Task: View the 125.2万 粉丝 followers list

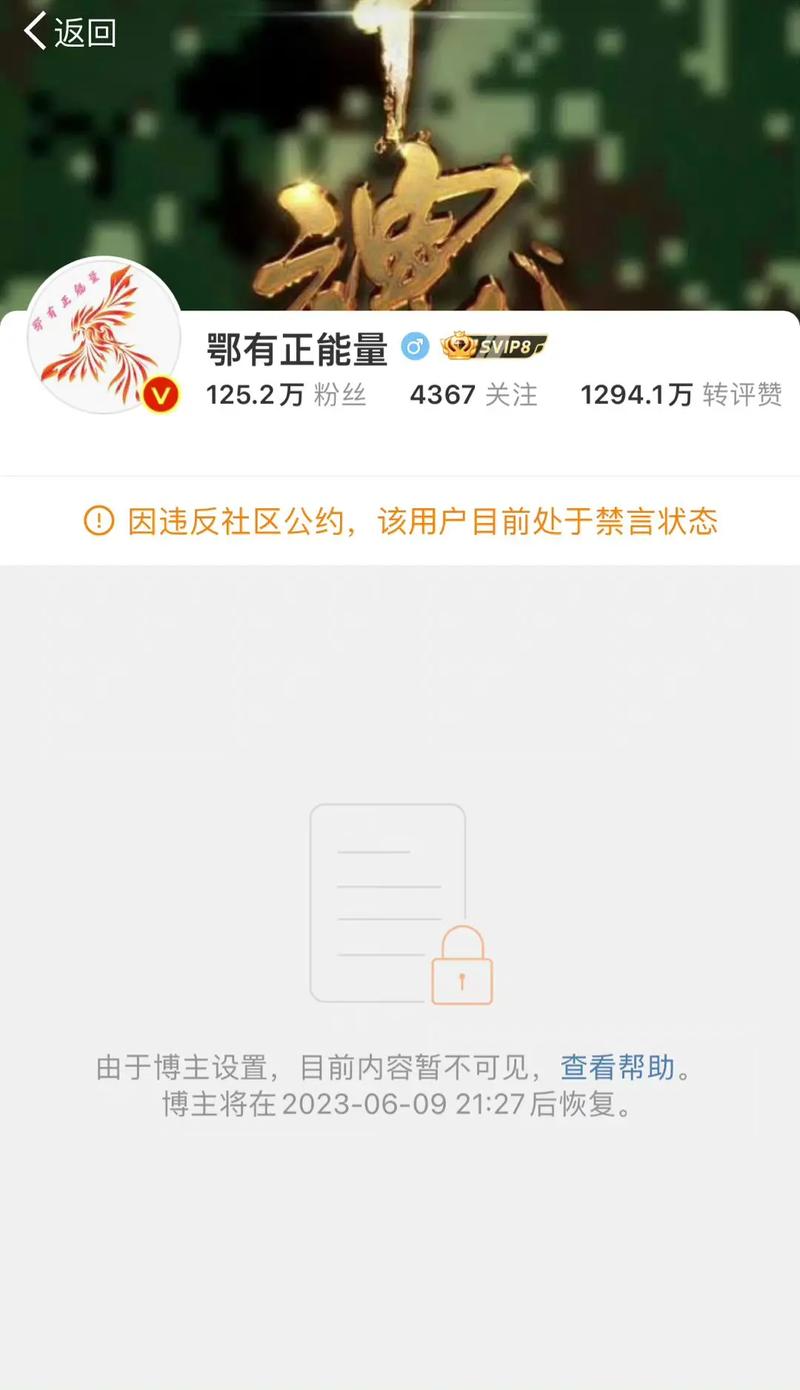Action: tap(286, 395)
